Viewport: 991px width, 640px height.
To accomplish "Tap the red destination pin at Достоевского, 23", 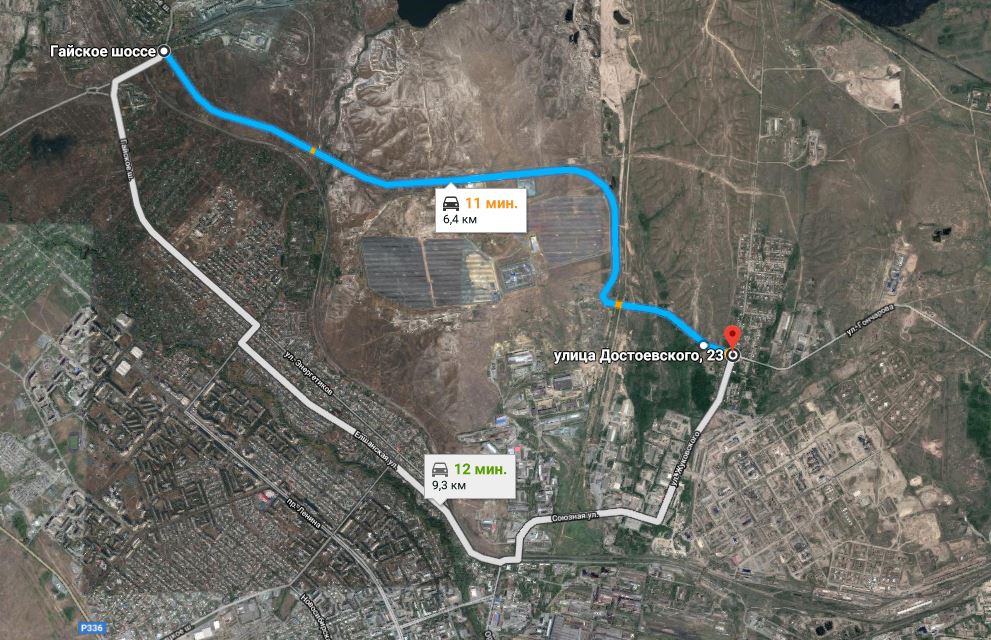I will point(732,338).
